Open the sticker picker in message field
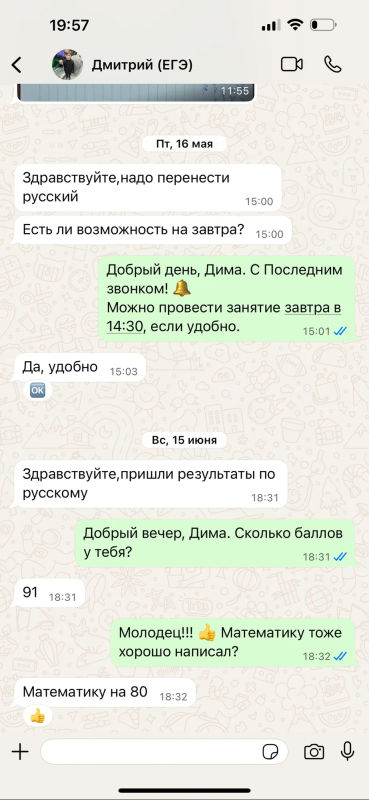369x800 pixels. [270, 752]
